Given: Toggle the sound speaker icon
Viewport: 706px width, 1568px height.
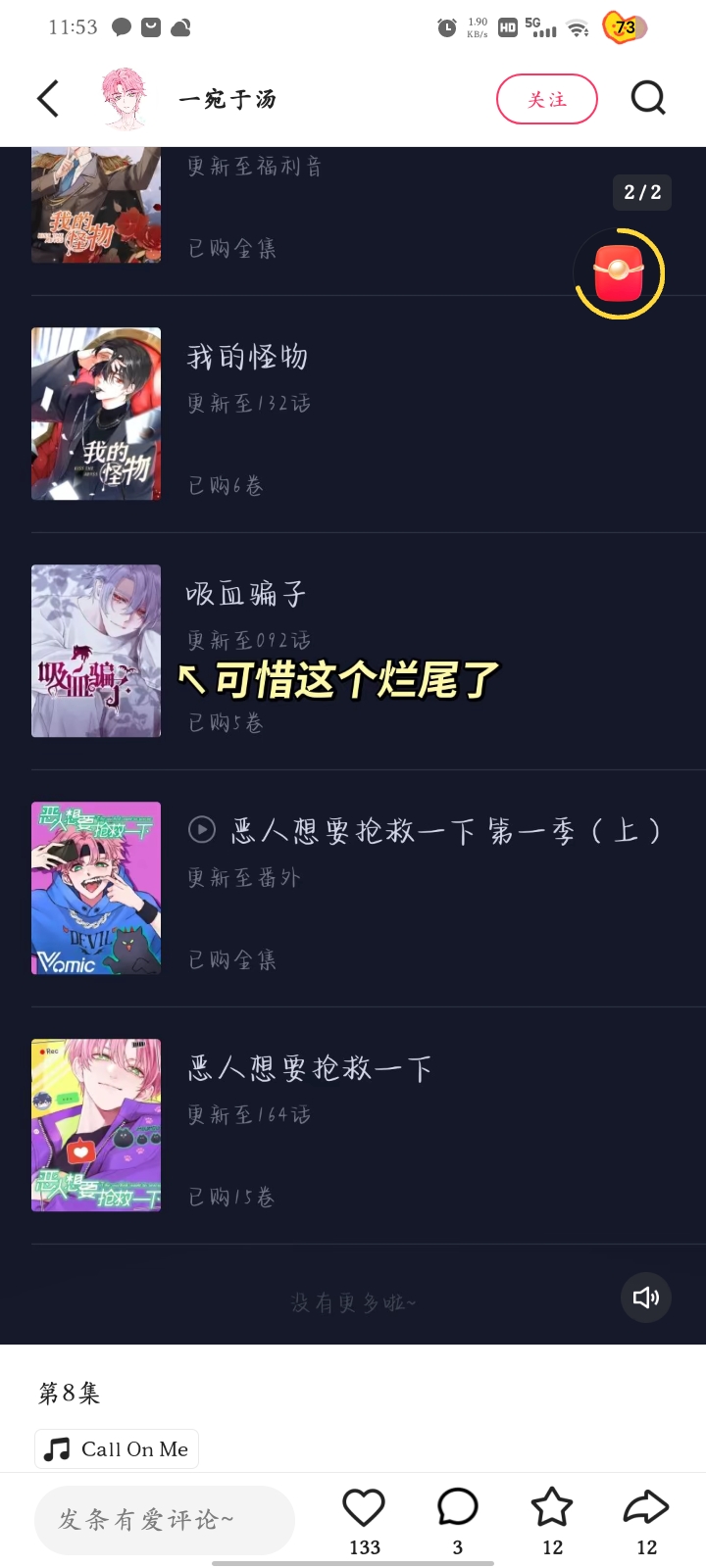Looking at the screenshot, I should pos(646,1298).
